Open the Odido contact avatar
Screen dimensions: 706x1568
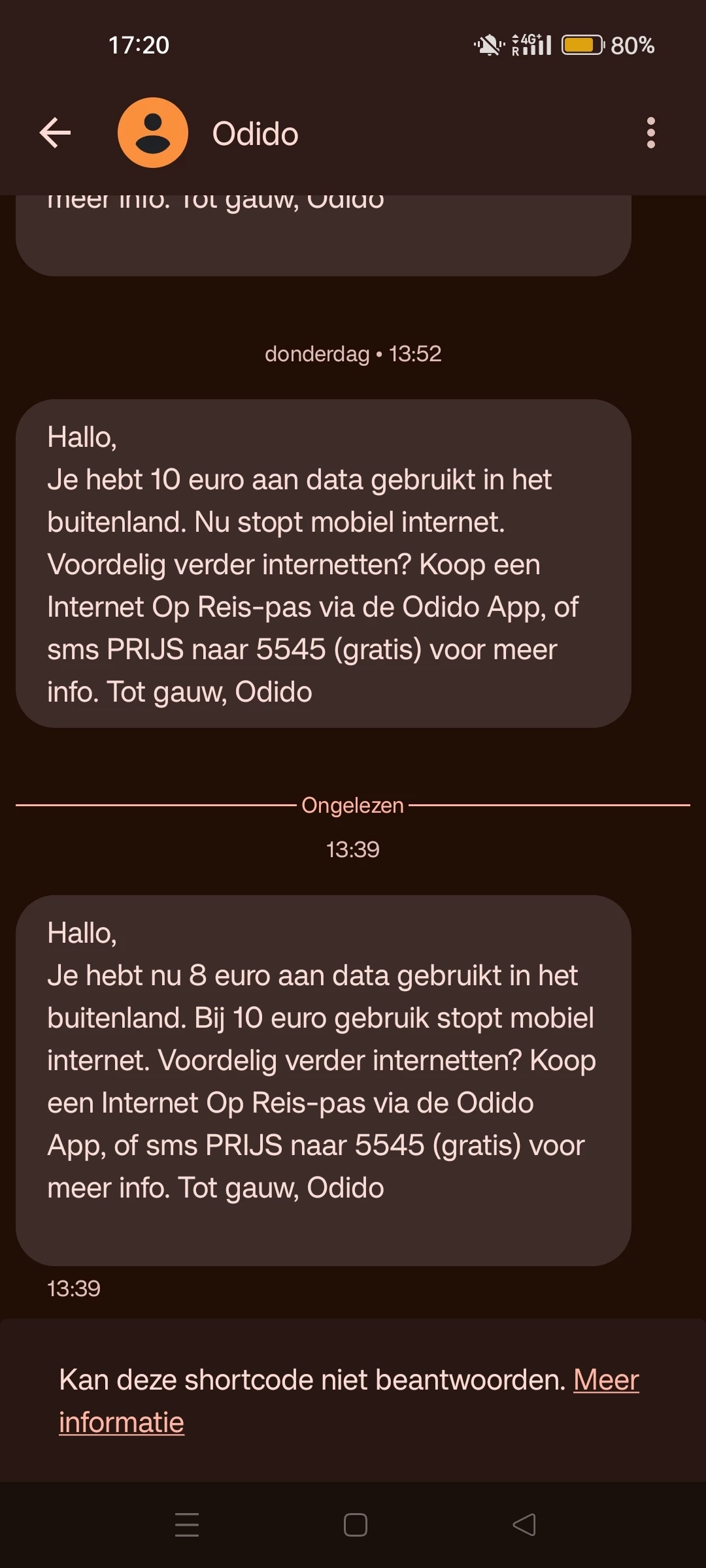coord(153,133)
